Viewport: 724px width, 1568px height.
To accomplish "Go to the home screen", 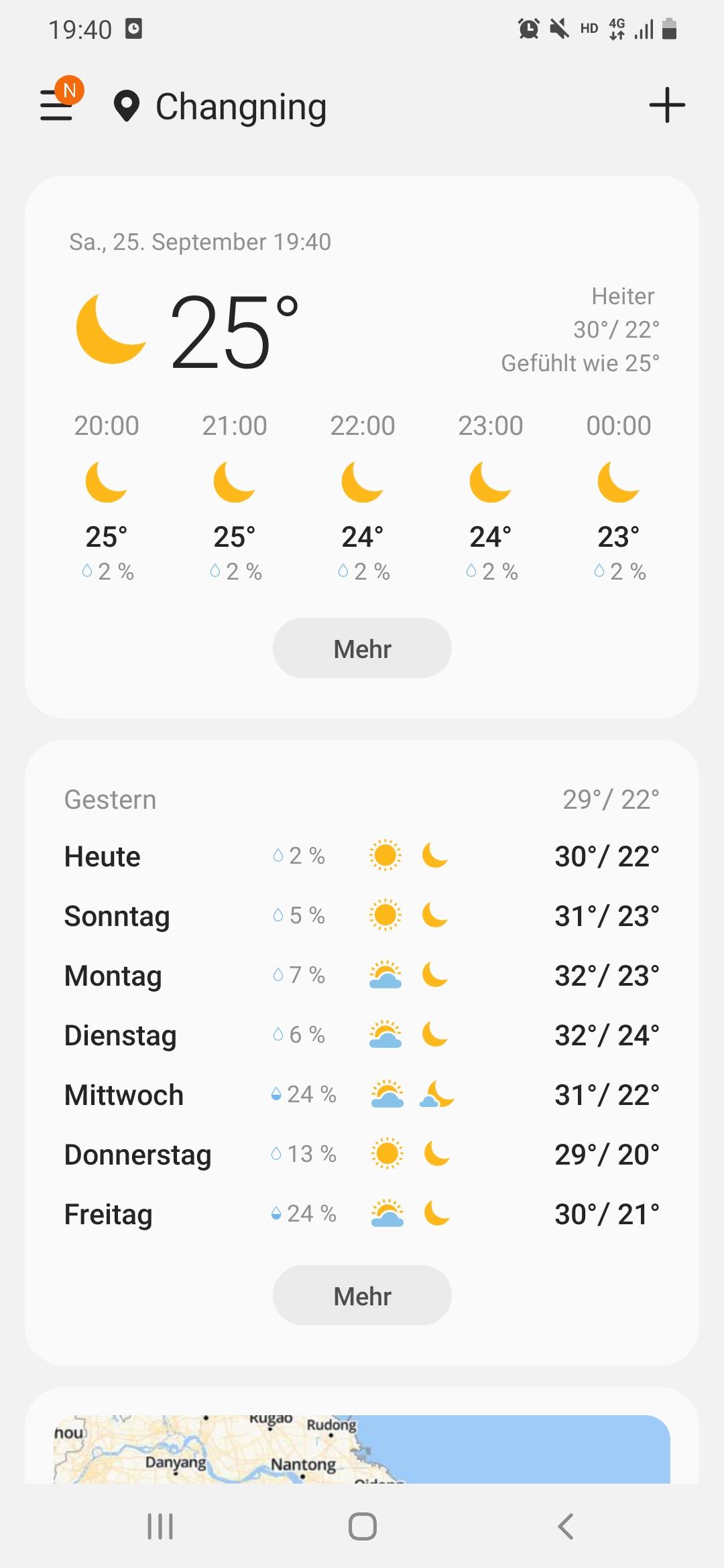I will [362, 1526].
